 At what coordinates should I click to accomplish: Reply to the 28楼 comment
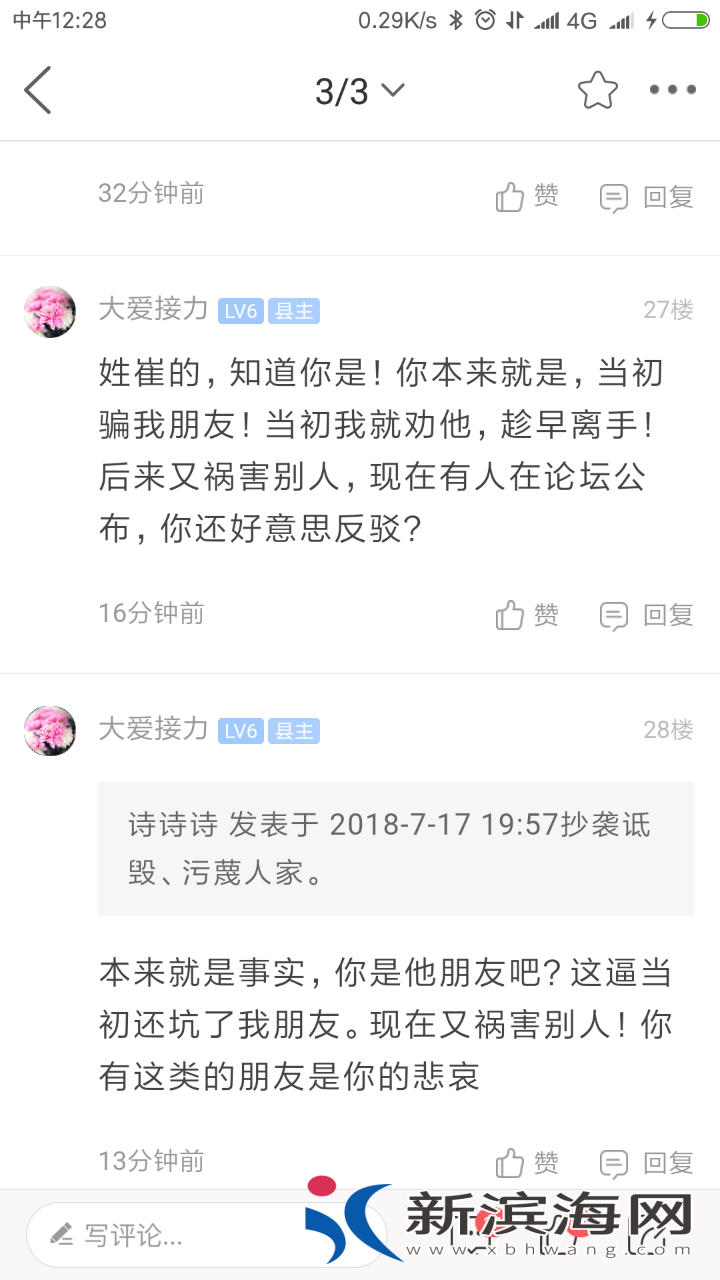[x=647, y=1163]
